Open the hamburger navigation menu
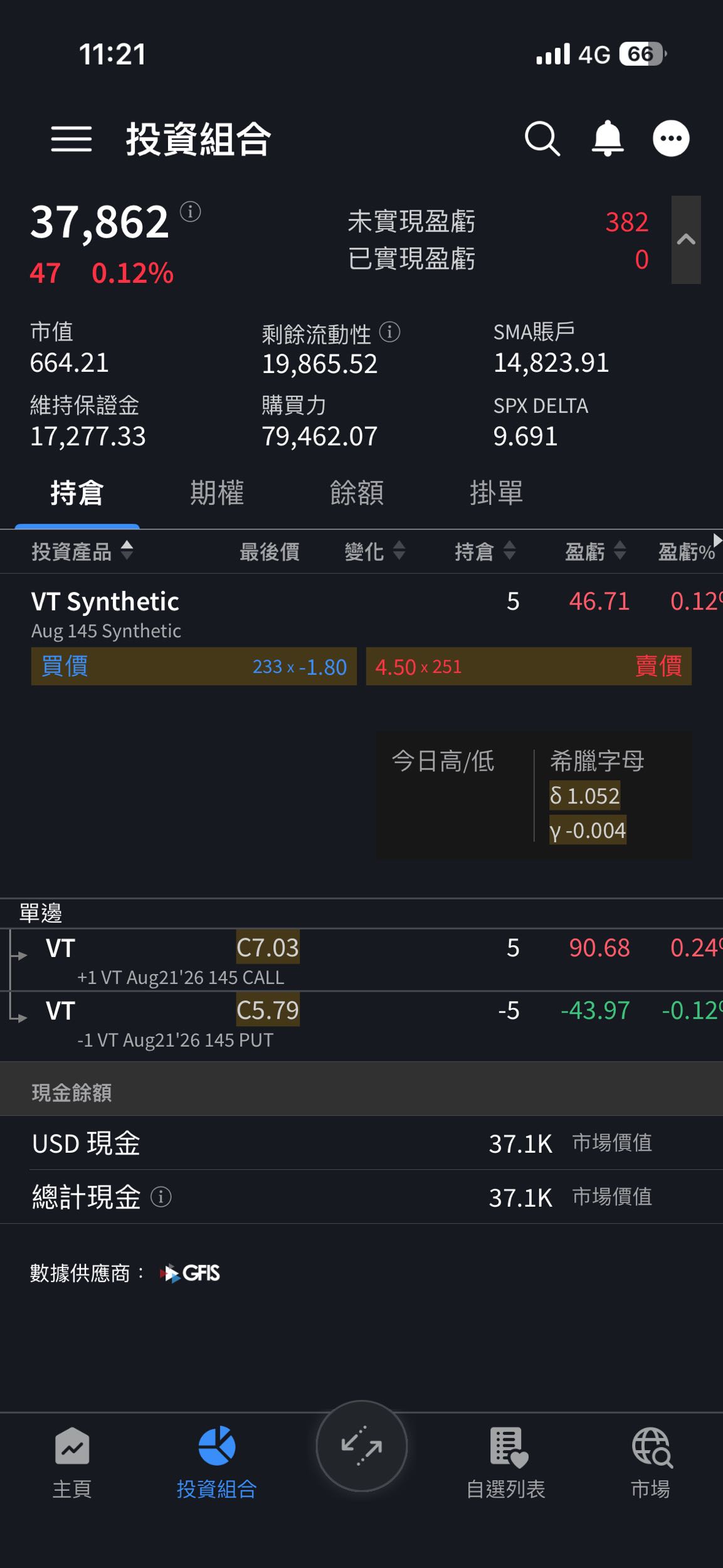The height and width of the screenshot is (1568, 723). click(71, 139)
